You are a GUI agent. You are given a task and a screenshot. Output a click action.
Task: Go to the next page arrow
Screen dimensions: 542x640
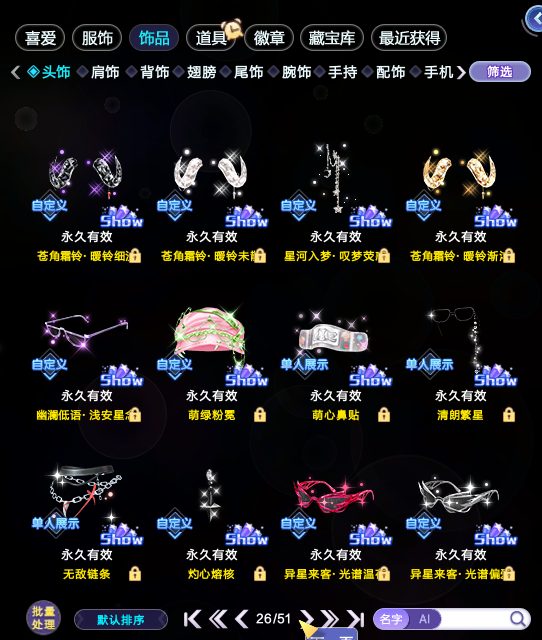tap(307, 619)
